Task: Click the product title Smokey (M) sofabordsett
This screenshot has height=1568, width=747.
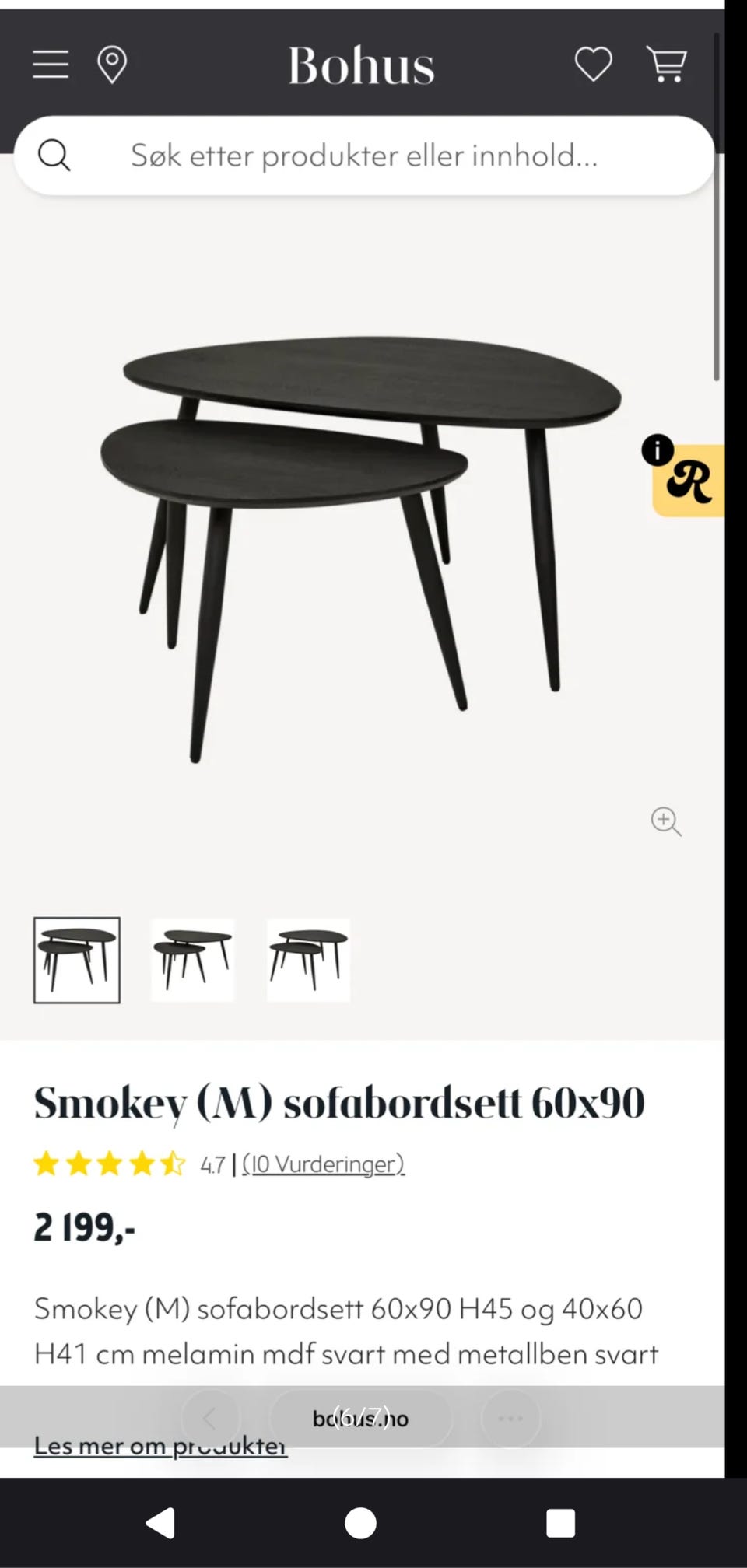Action: coord(338,1101)
